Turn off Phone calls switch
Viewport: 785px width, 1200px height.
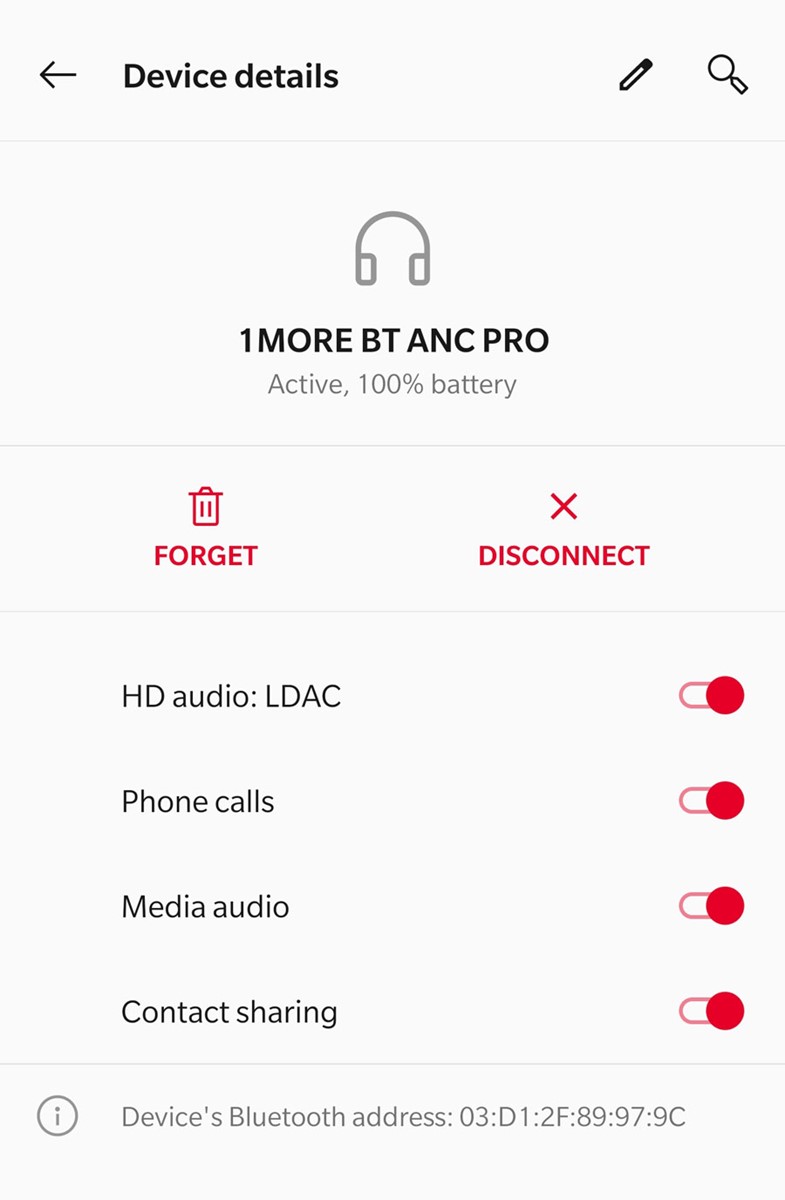pos(711,801)
